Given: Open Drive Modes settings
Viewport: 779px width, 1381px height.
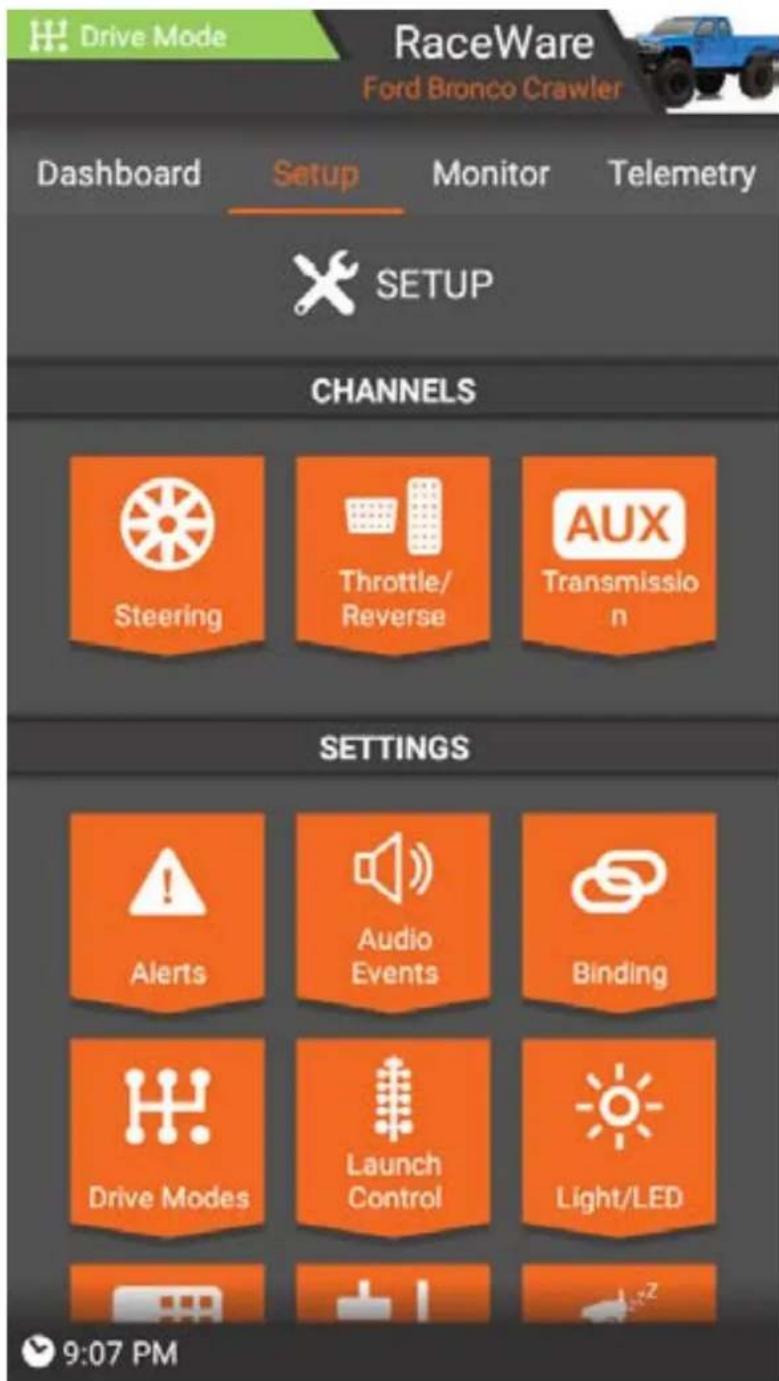Looking at the screenshot, I should click(x=167, y=1135).
